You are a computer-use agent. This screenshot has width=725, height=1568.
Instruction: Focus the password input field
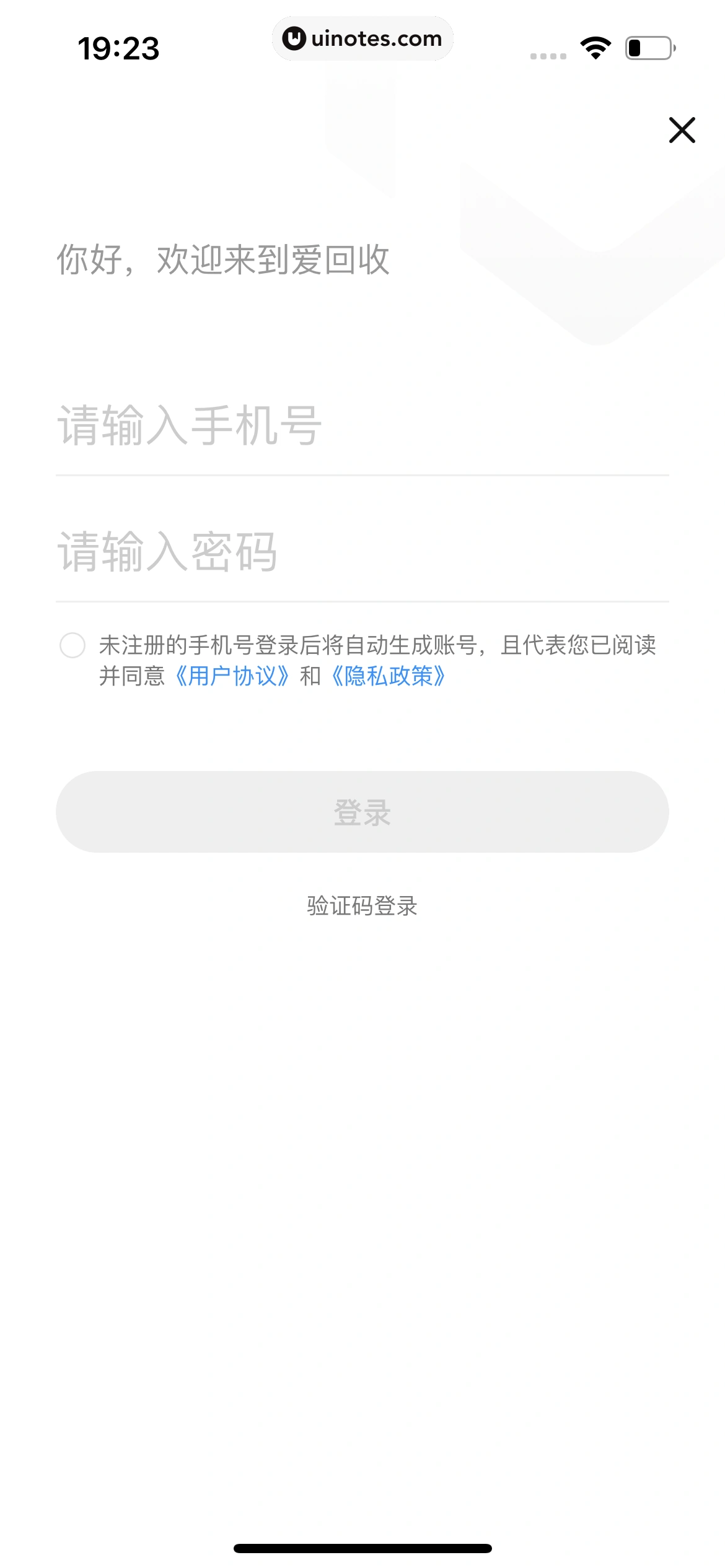(362, 552)
